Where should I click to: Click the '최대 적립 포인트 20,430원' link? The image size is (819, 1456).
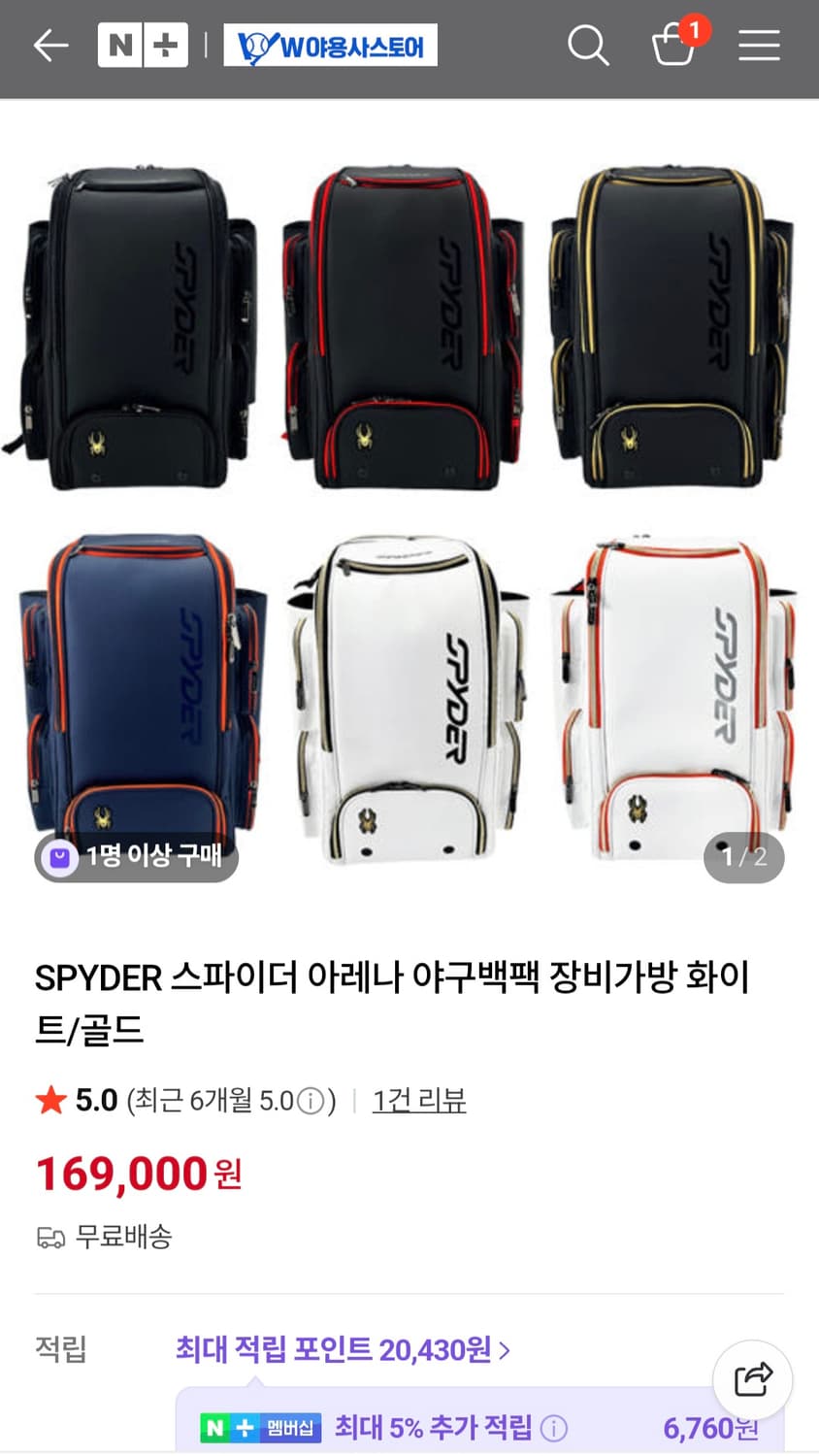[x=337, y=1349]
